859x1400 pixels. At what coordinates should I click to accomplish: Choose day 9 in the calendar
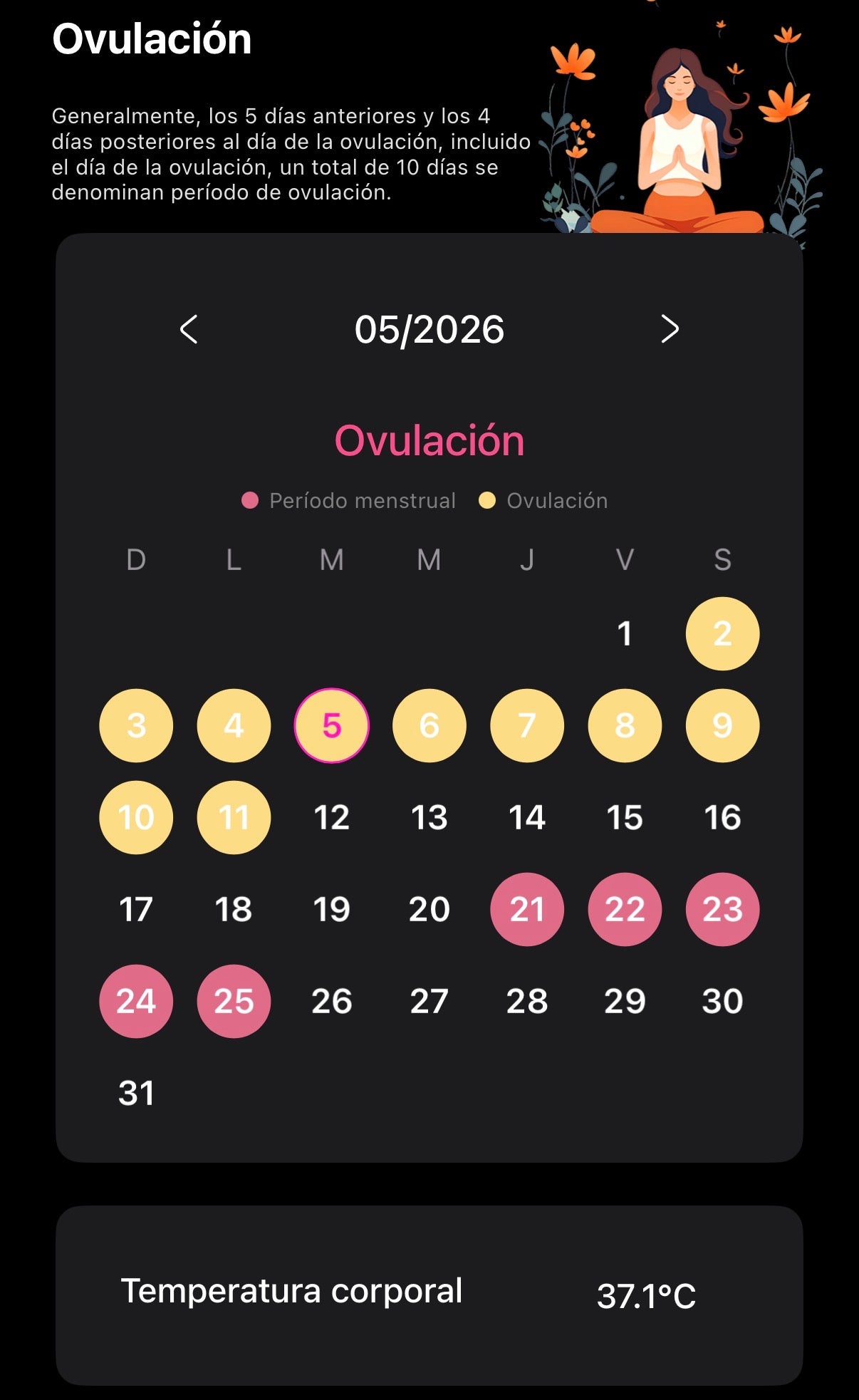[722, 725]
